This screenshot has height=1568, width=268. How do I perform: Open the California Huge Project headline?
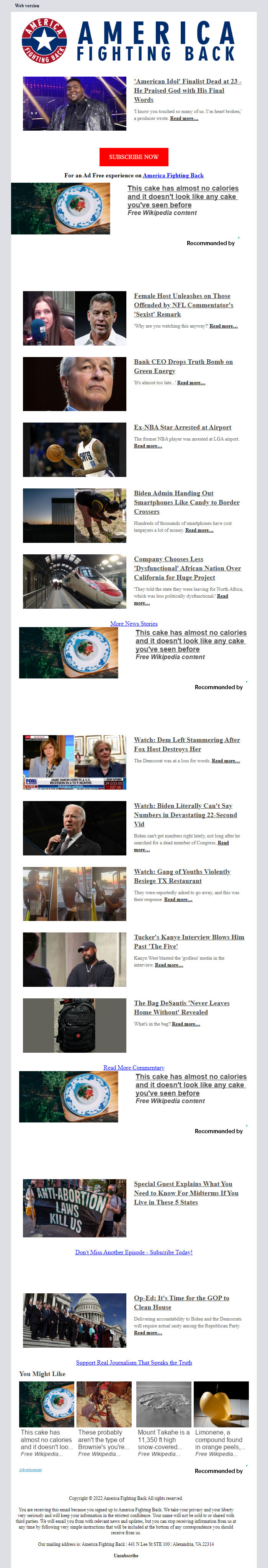point(187,568)
